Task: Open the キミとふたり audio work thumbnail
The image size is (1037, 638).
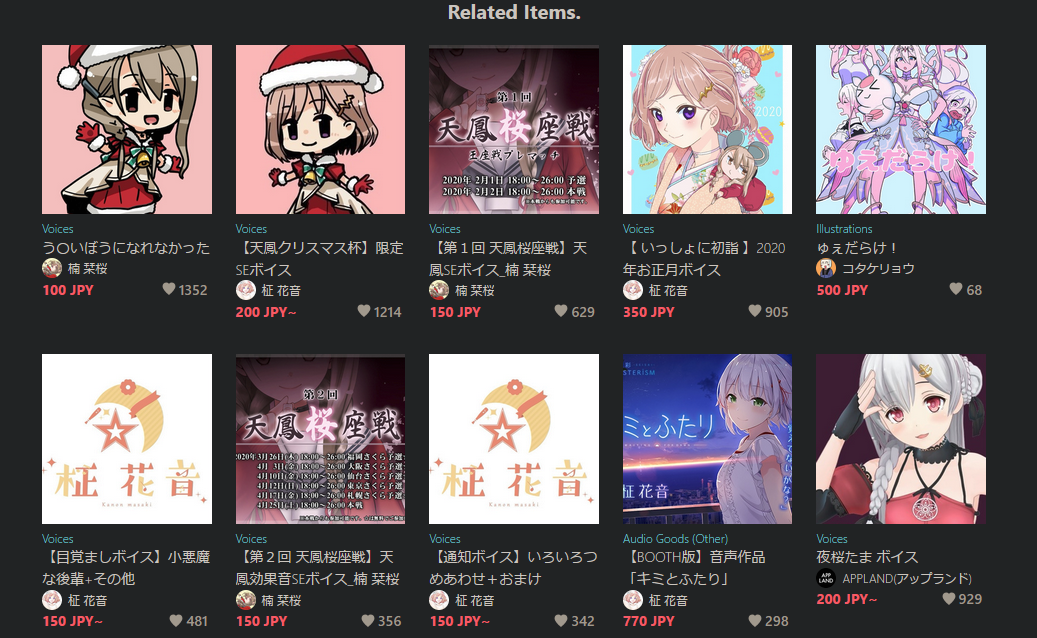Action: 707,438
